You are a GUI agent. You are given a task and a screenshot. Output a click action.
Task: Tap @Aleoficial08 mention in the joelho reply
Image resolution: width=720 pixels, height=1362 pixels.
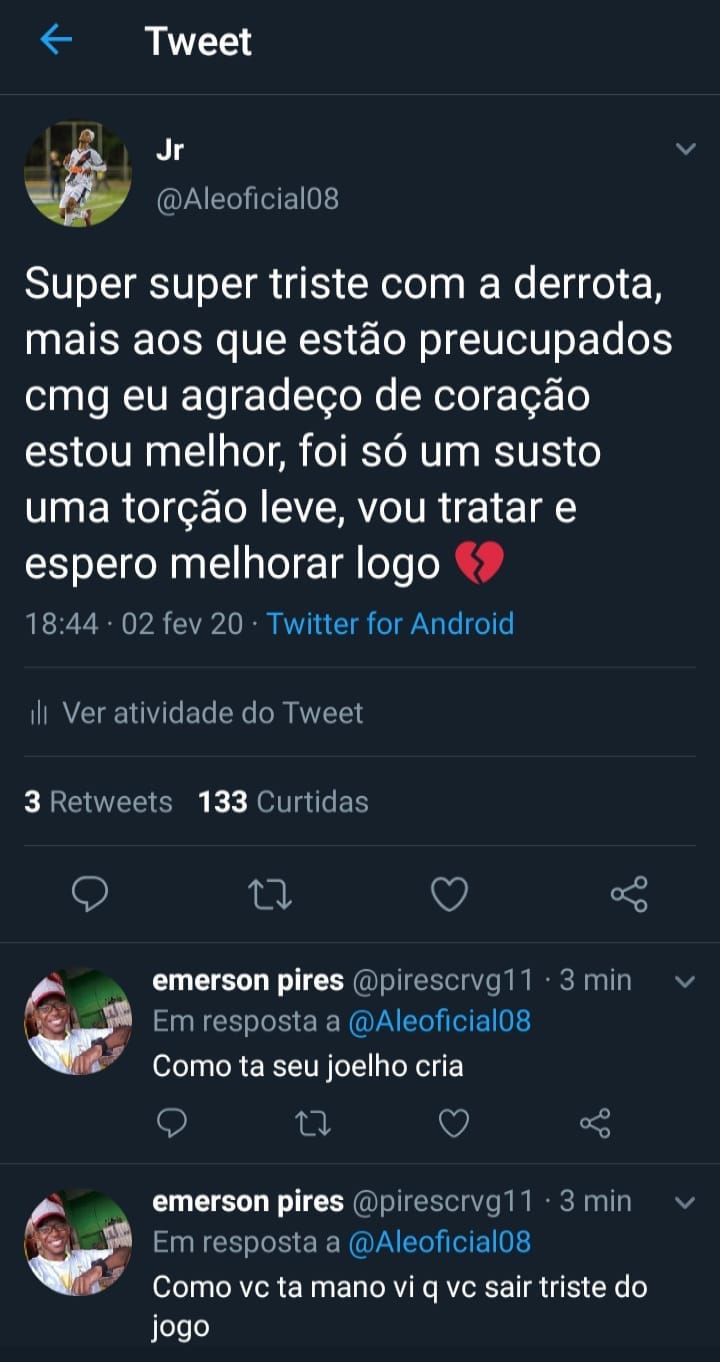coord(439,1021)
